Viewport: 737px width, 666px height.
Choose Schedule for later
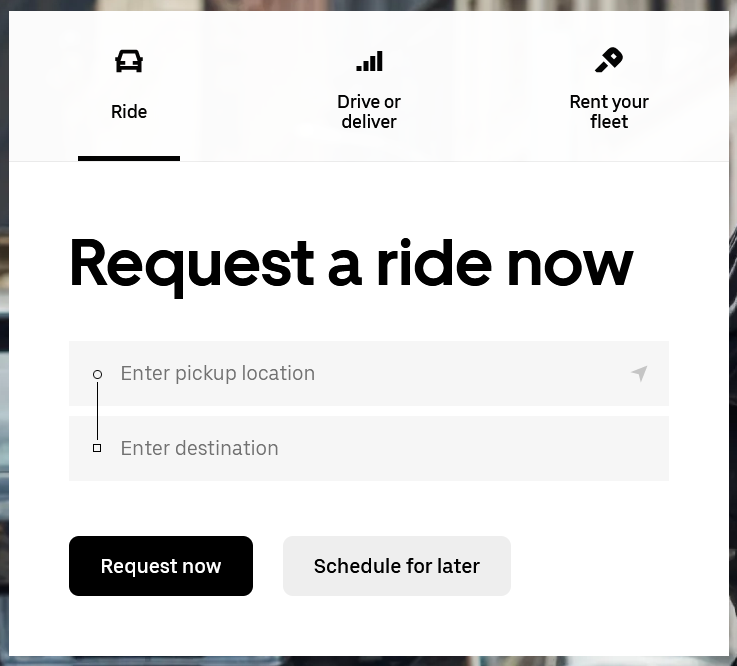397,566
